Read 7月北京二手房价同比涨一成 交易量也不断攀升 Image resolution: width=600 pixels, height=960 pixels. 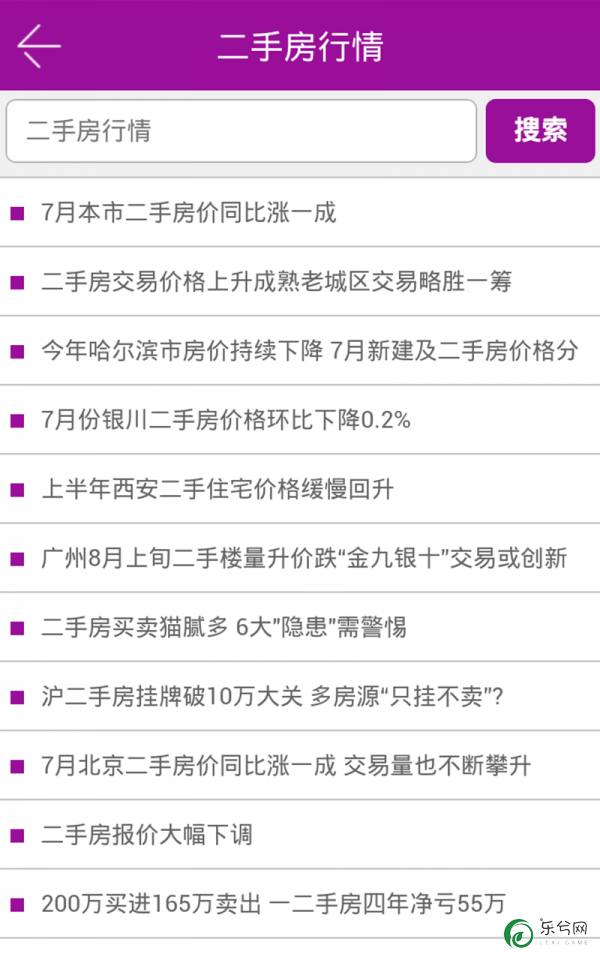click(300, 765)
